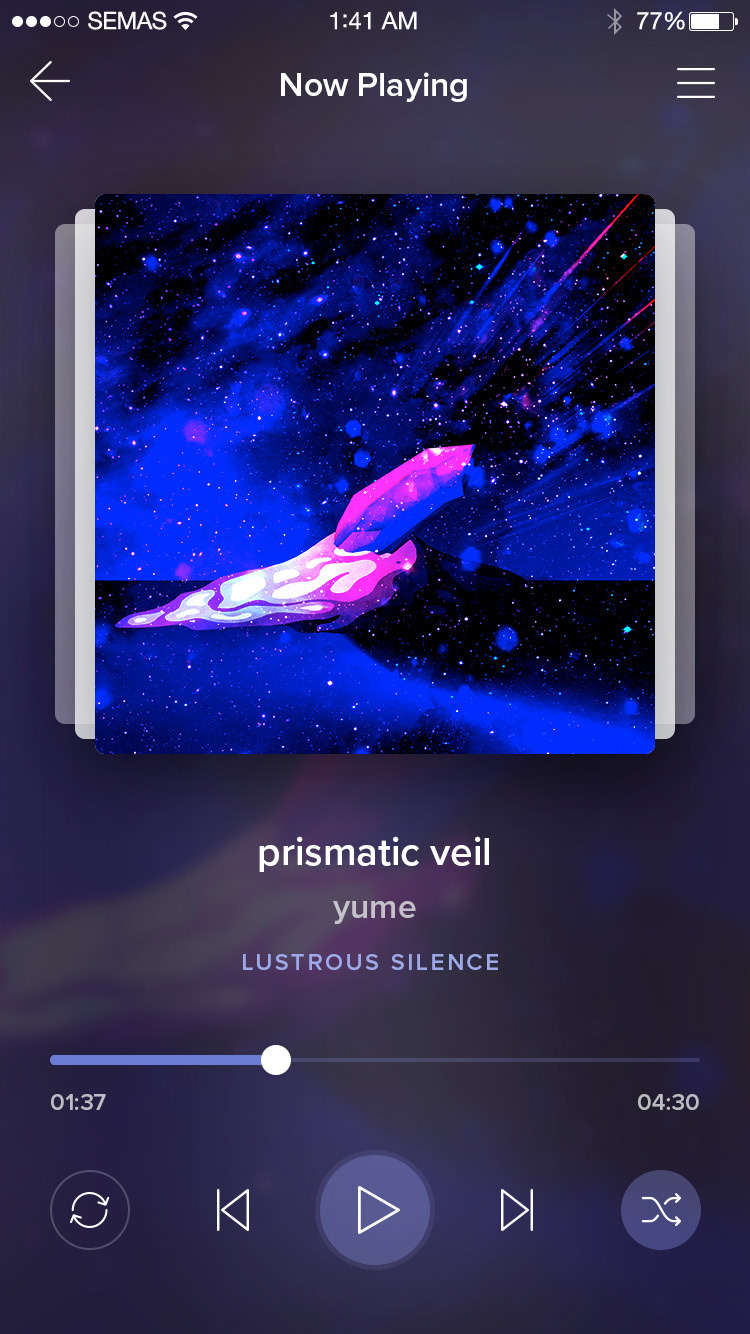The height and width of the screenshot is (1334, 750).
Task: Play prismatic veil
Action: click(x=375, y=1210)
